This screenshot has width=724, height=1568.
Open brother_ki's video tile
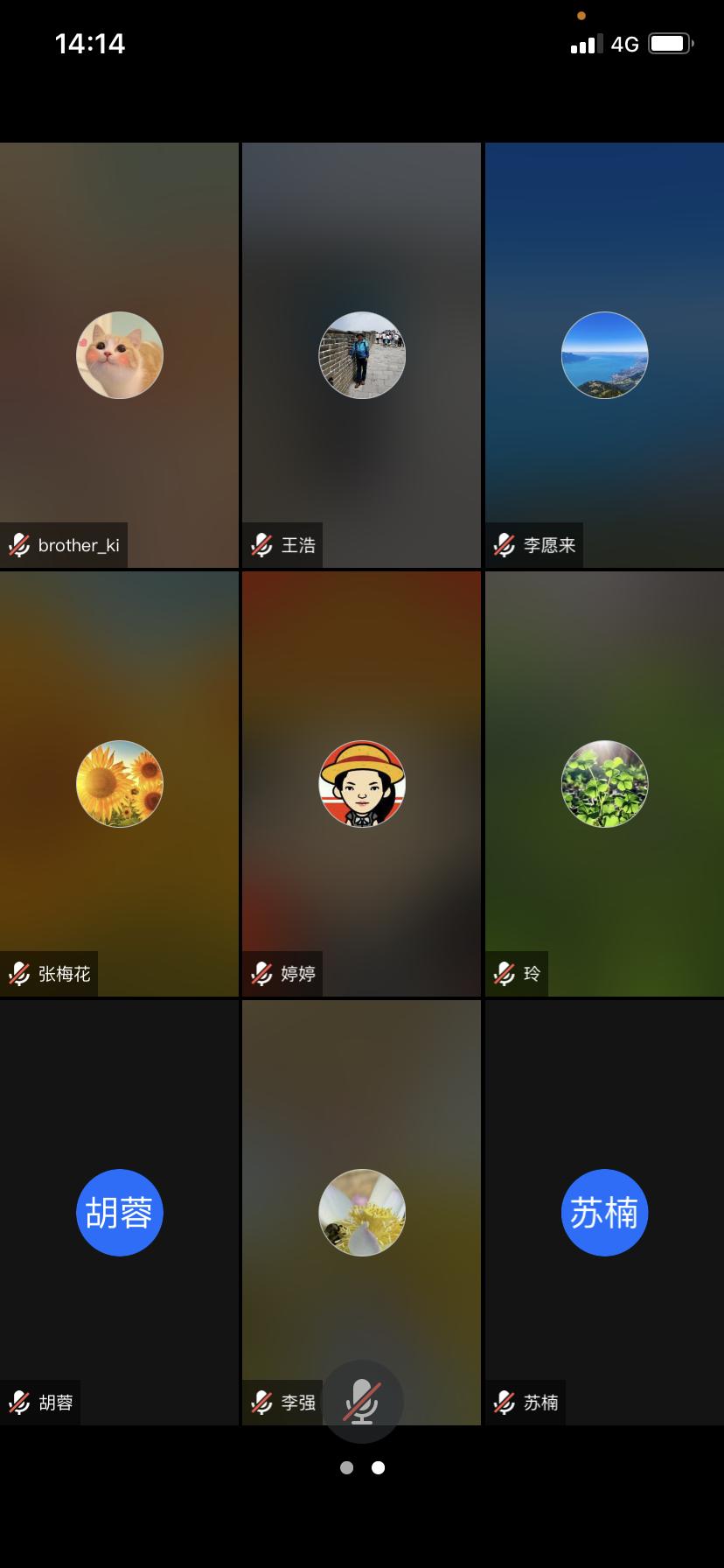(x=119, y=355)
